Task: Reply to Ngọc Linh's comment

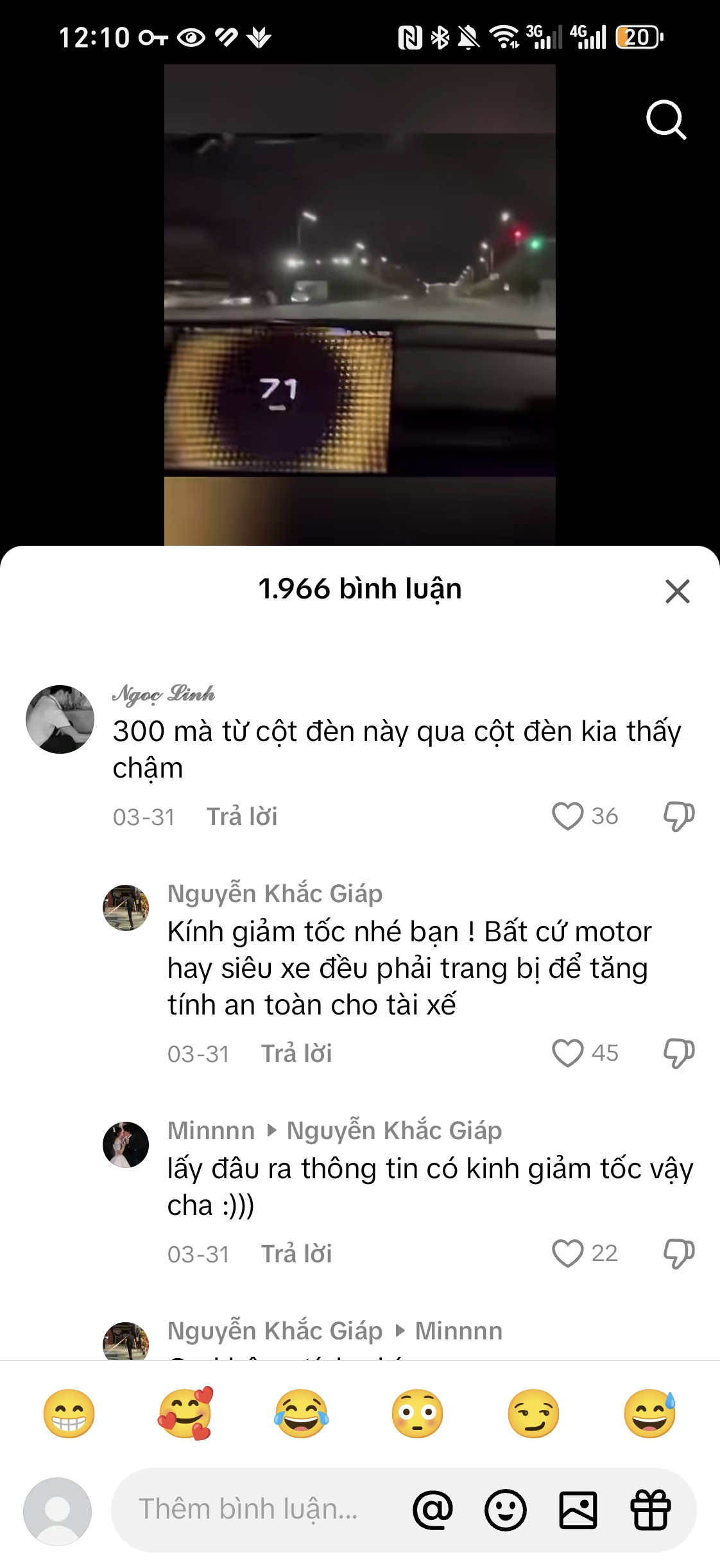Action: (x=241, y=817)
